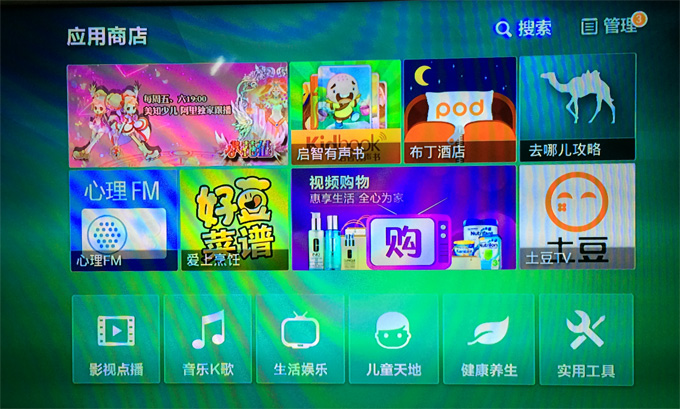Open the 视频购物 shopping banner
The width and height of the screenshot is (680, 409).
(x=403, y=218)
